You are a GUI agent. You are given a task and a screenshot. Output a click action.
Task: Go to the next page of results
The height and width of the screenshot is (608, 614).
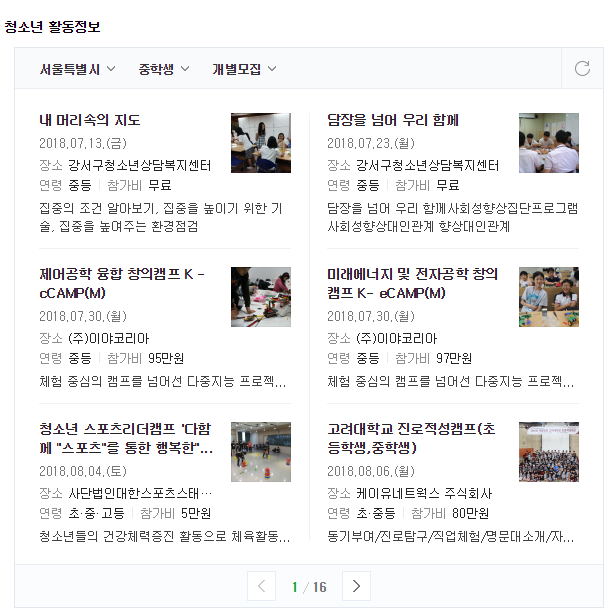click(356, 586)
